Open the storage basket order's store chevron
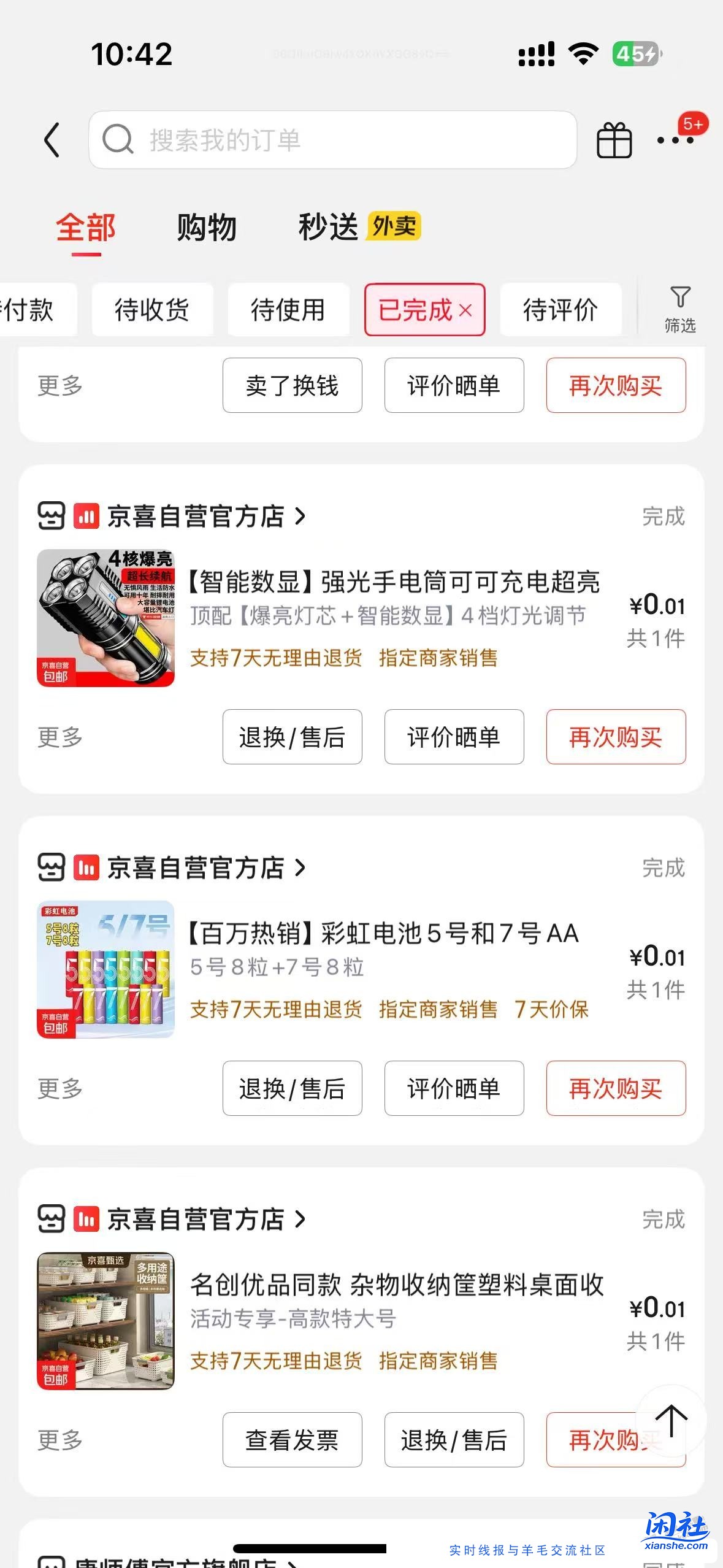 pos(300,1219)
